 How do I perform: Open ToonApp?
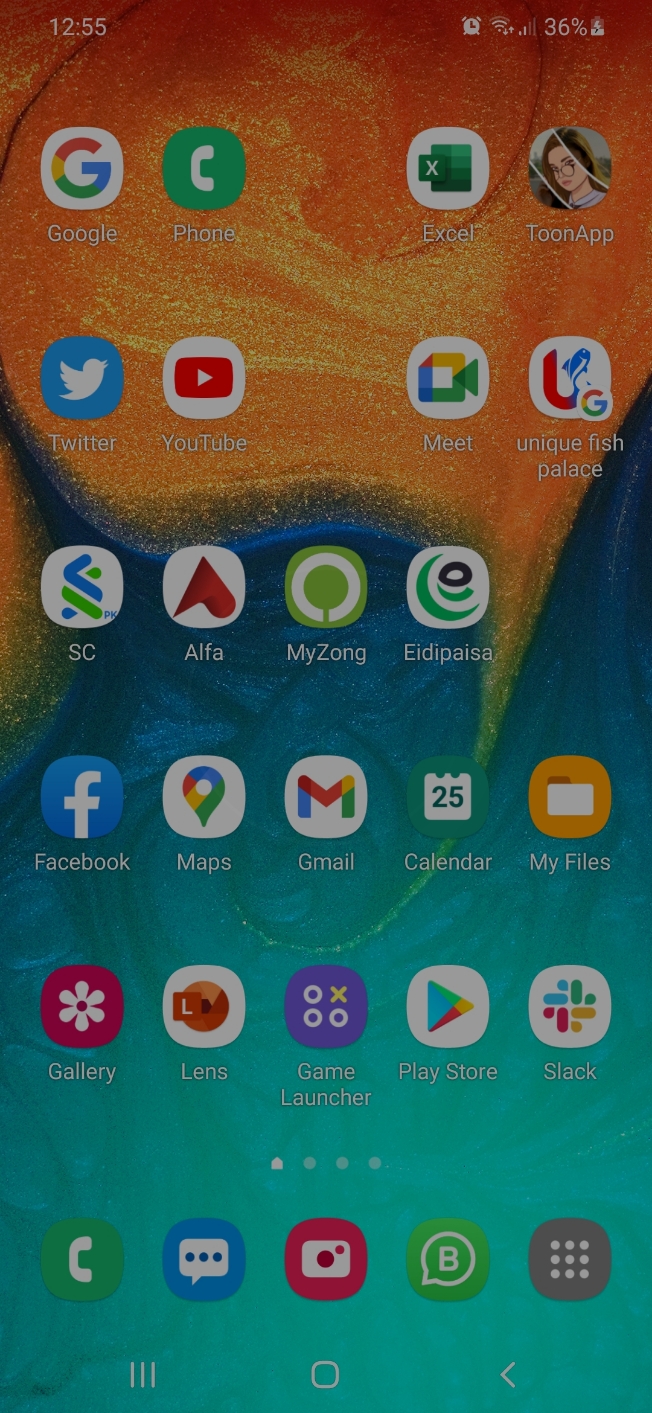pos(570,168)
